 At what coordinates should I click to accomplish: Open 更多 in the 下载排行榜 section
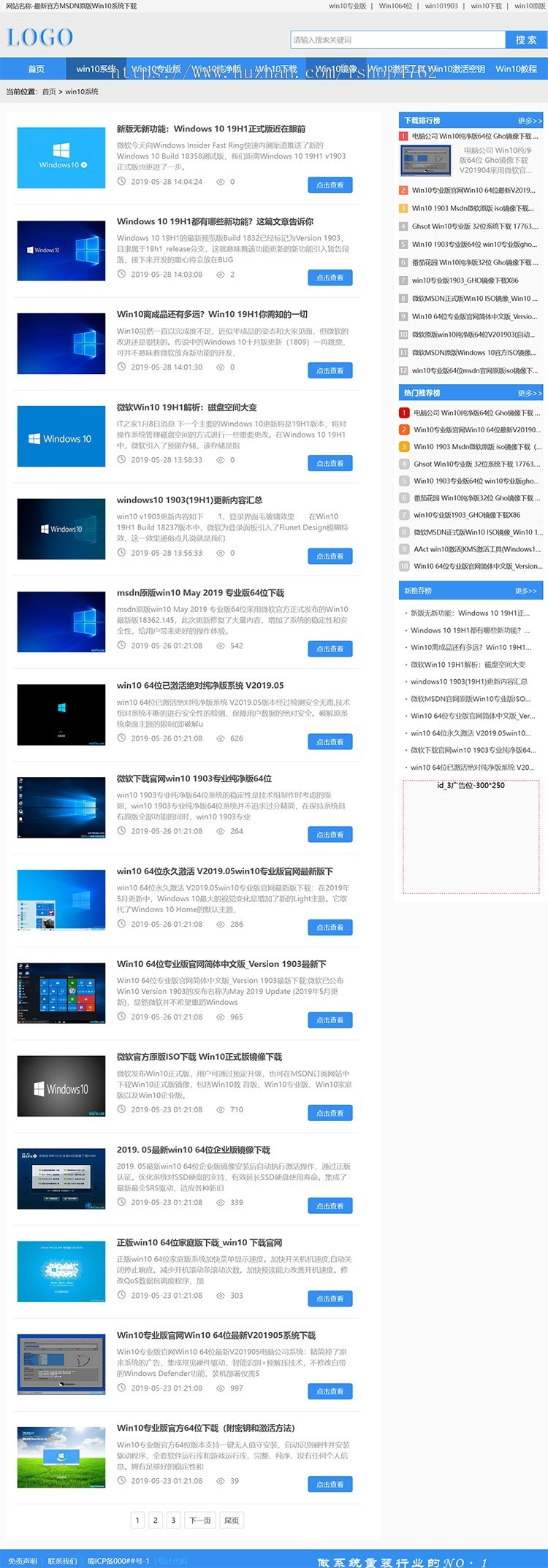point(529,121)
